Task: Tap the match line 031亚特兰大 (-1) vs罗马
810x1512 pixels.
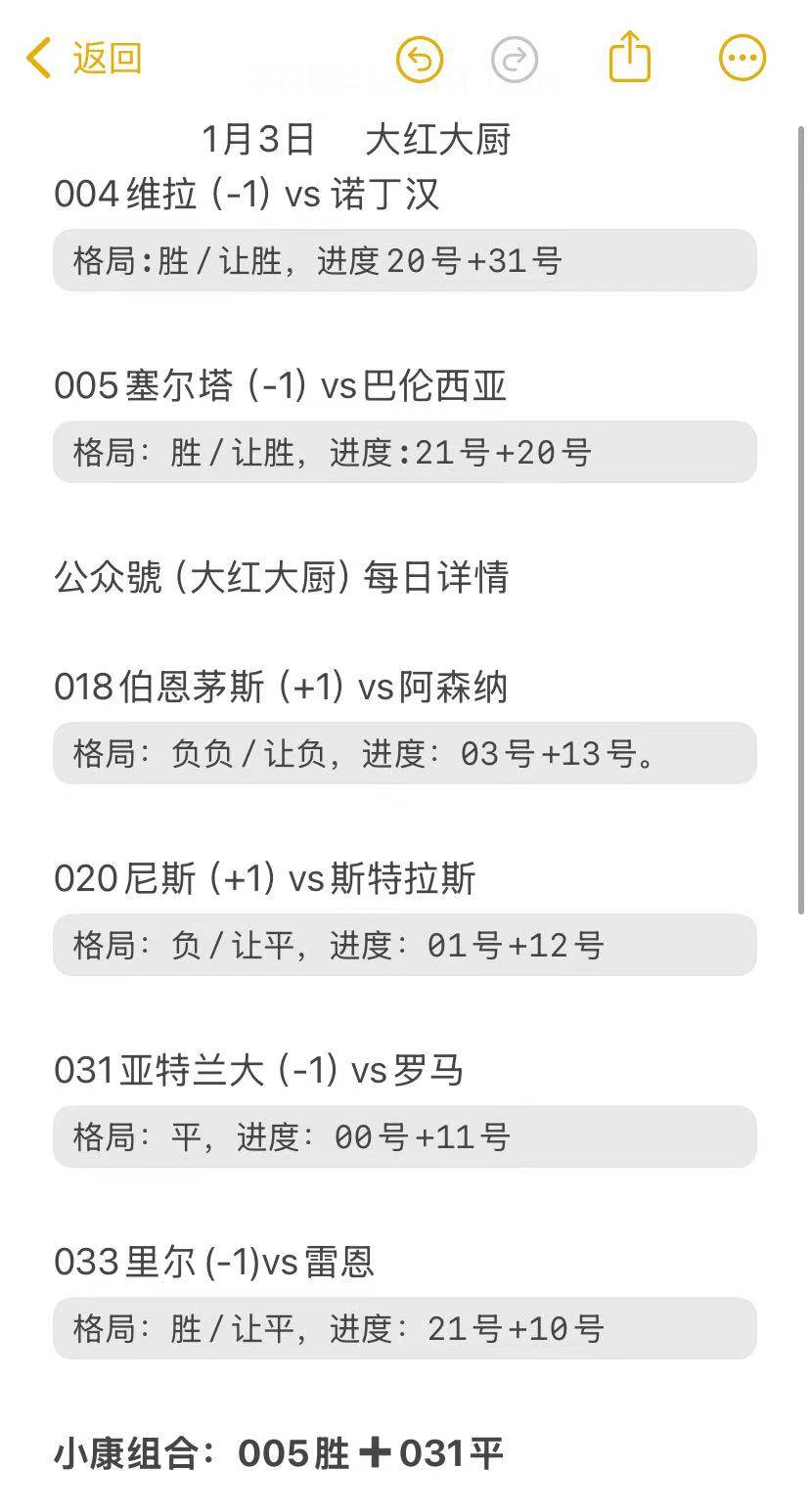Action: (x=260, y=1070)
